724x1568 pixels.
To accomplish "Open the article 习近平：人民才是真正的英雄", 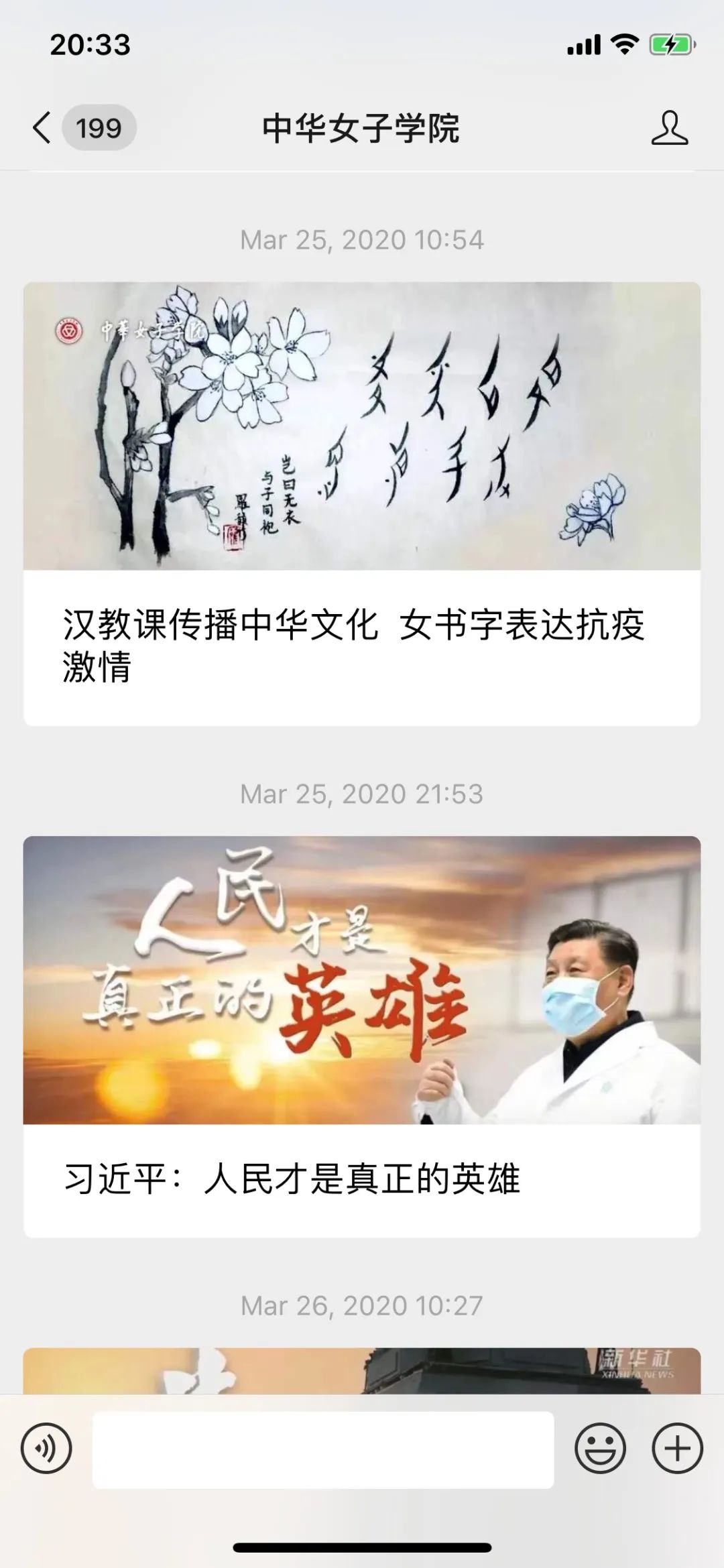I will click(x=361, y=1035).
